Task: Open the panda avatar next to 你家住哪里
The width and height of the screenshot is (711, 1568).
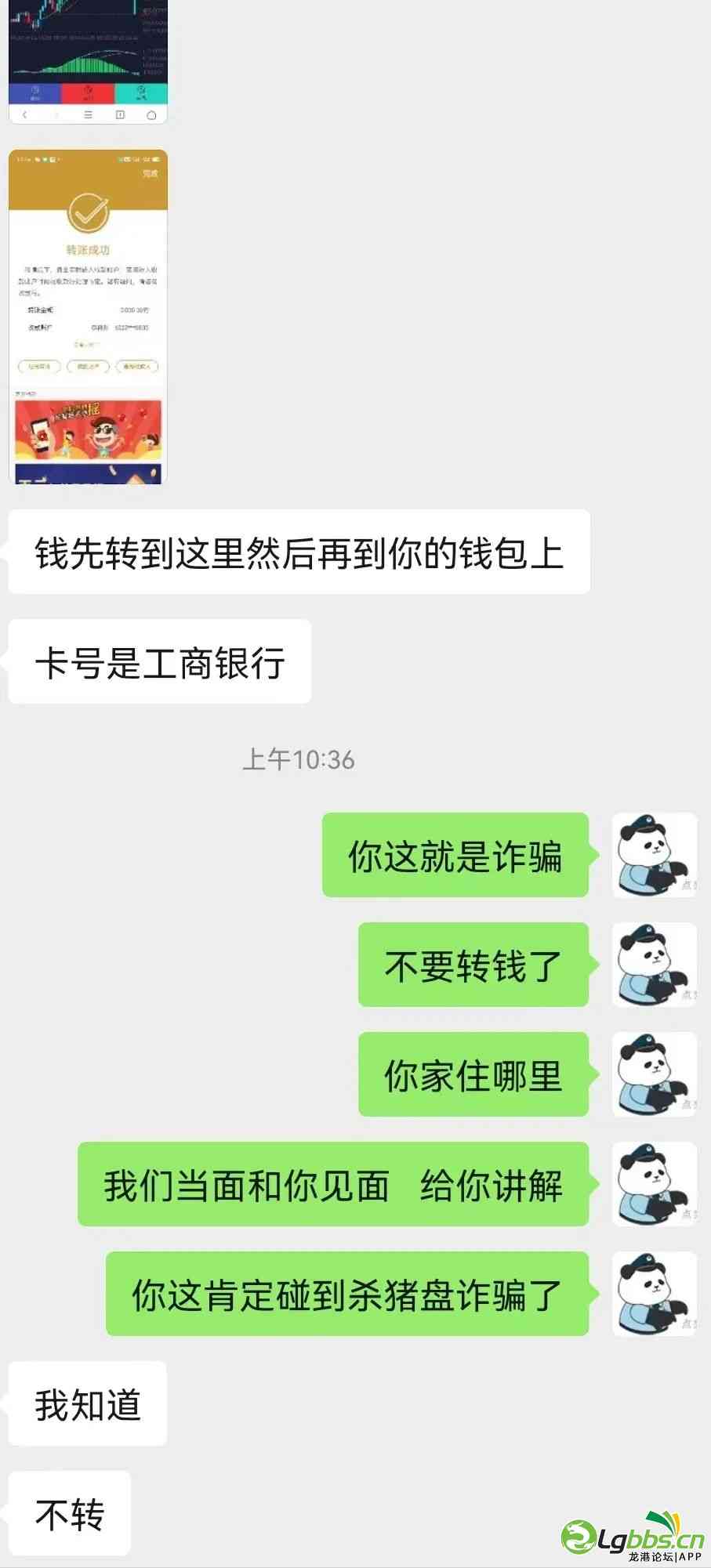Action: click(x=654, y=1074)
